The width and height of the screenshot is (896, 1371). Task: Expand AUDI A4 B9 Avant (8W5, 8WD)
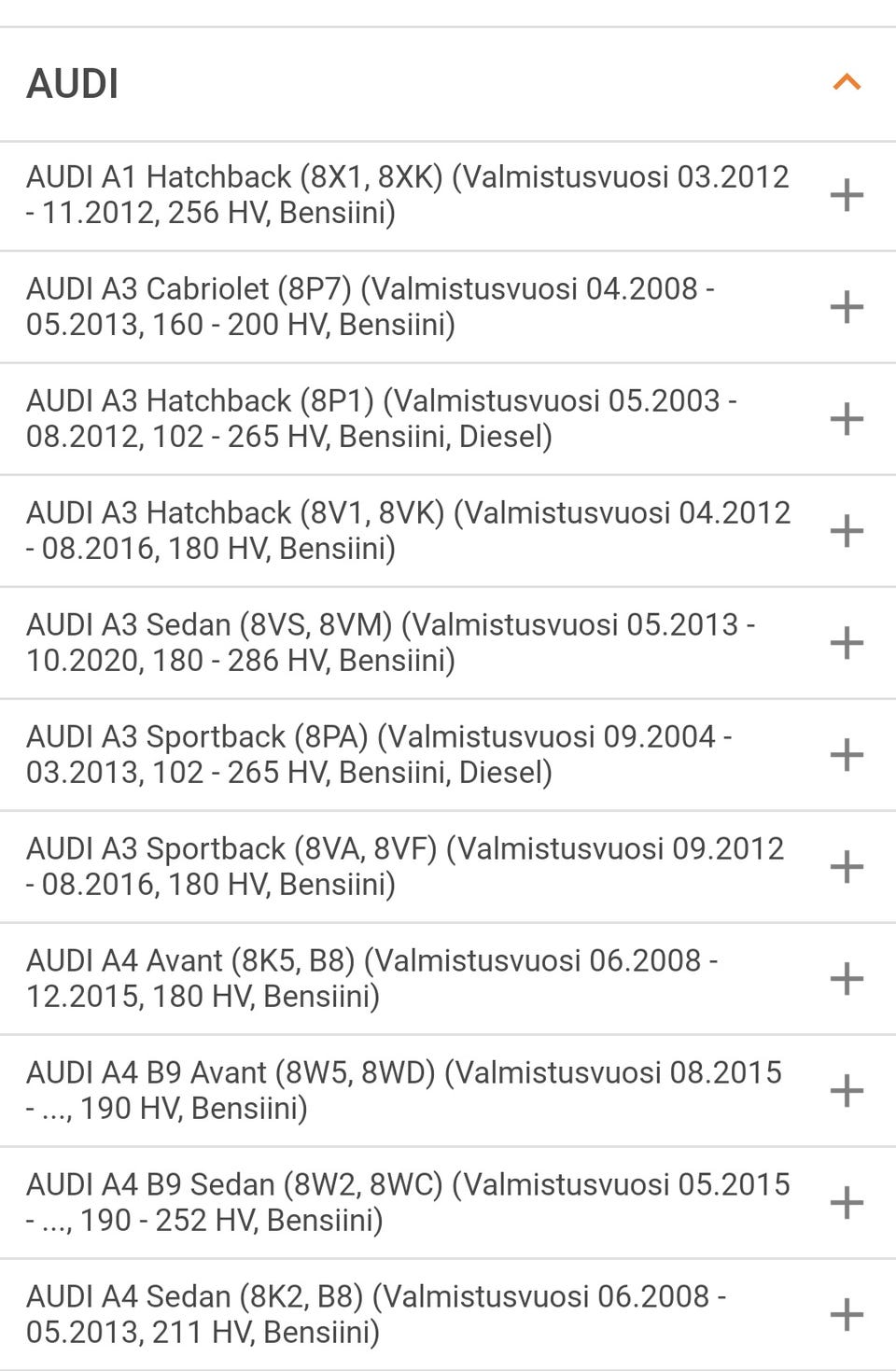[846, 1091]
